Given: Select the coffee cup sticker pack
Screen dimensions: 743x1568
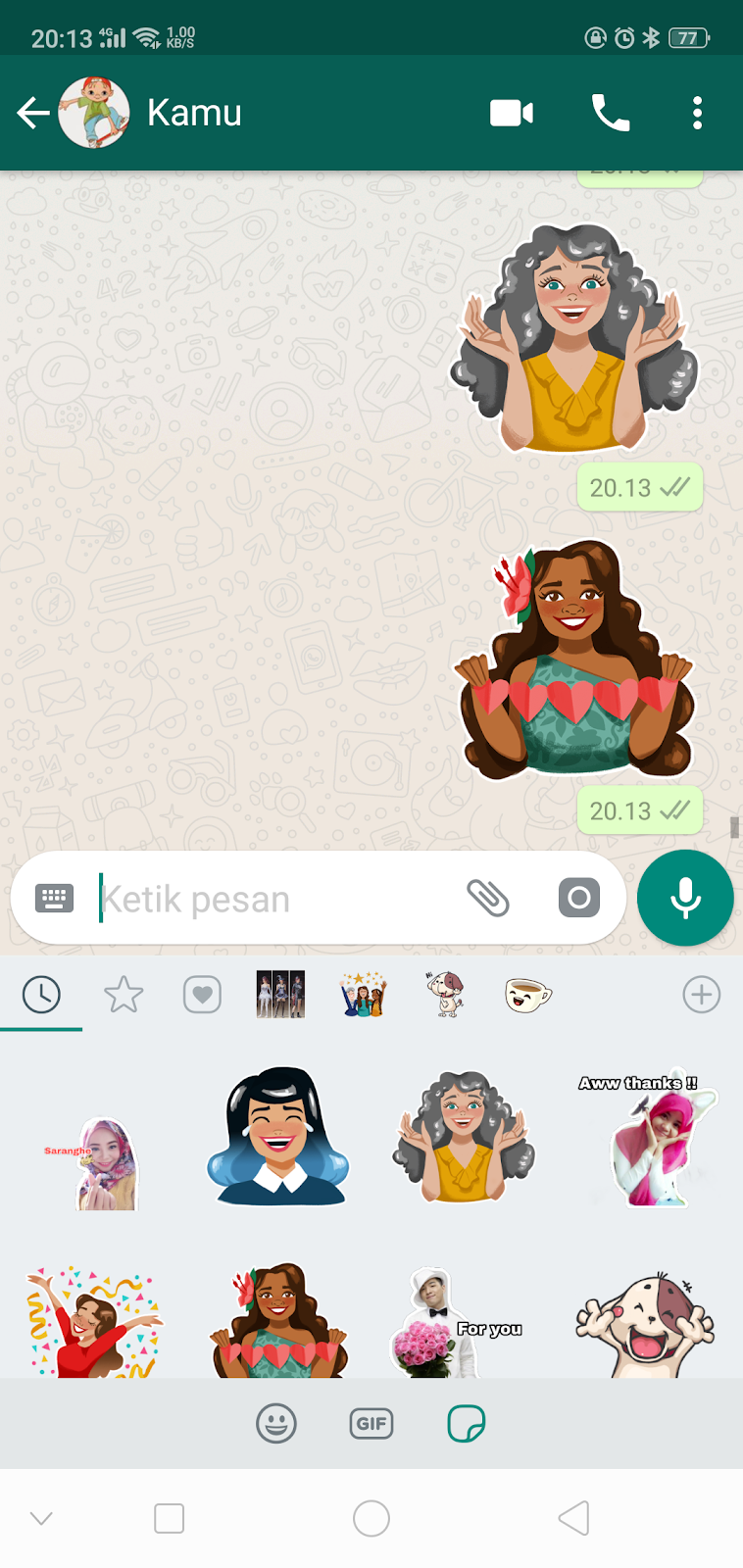Looking at the screenshot, I should 527,995.
